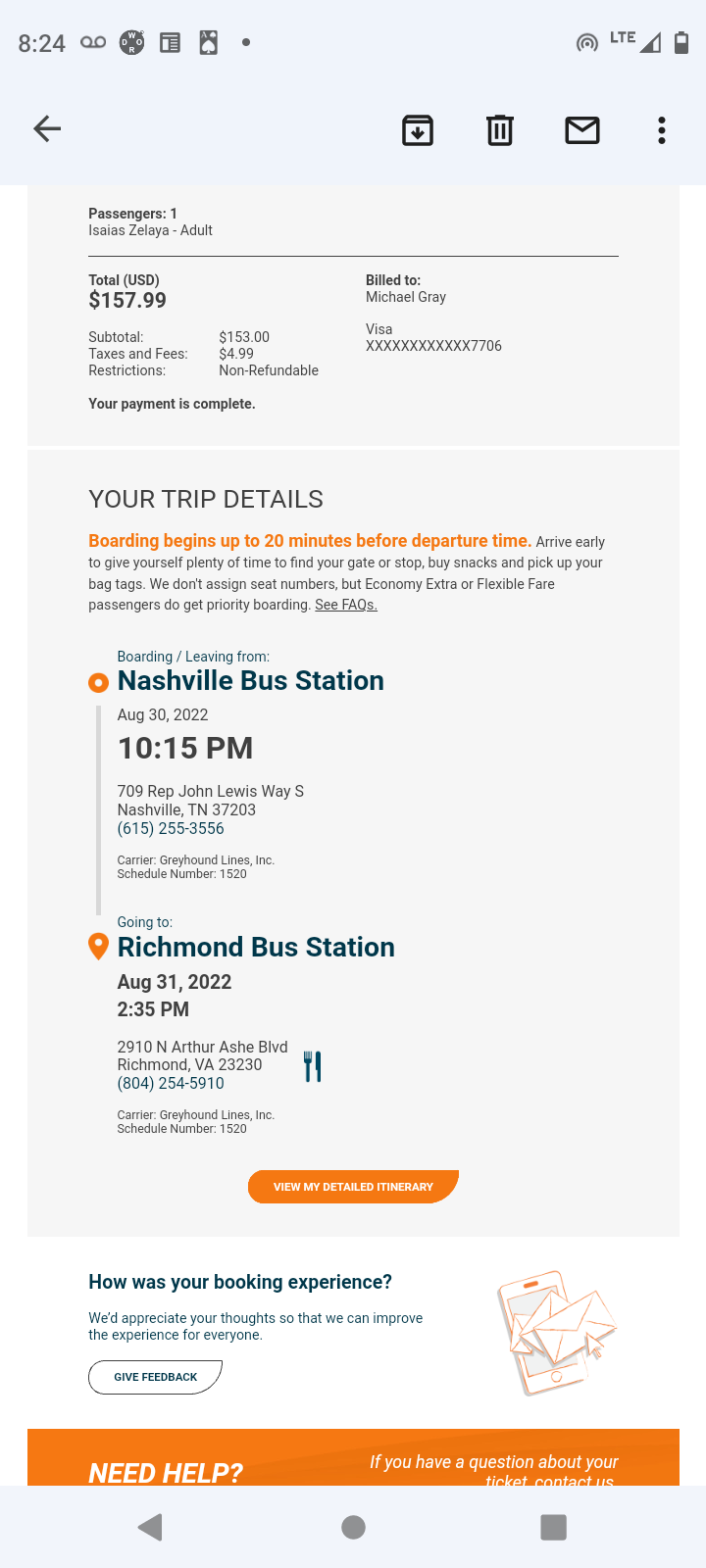Call the Richmond station at (804) 254-5910
The width and height of the screenshot is (706, 1568).
coord(171,1083)
